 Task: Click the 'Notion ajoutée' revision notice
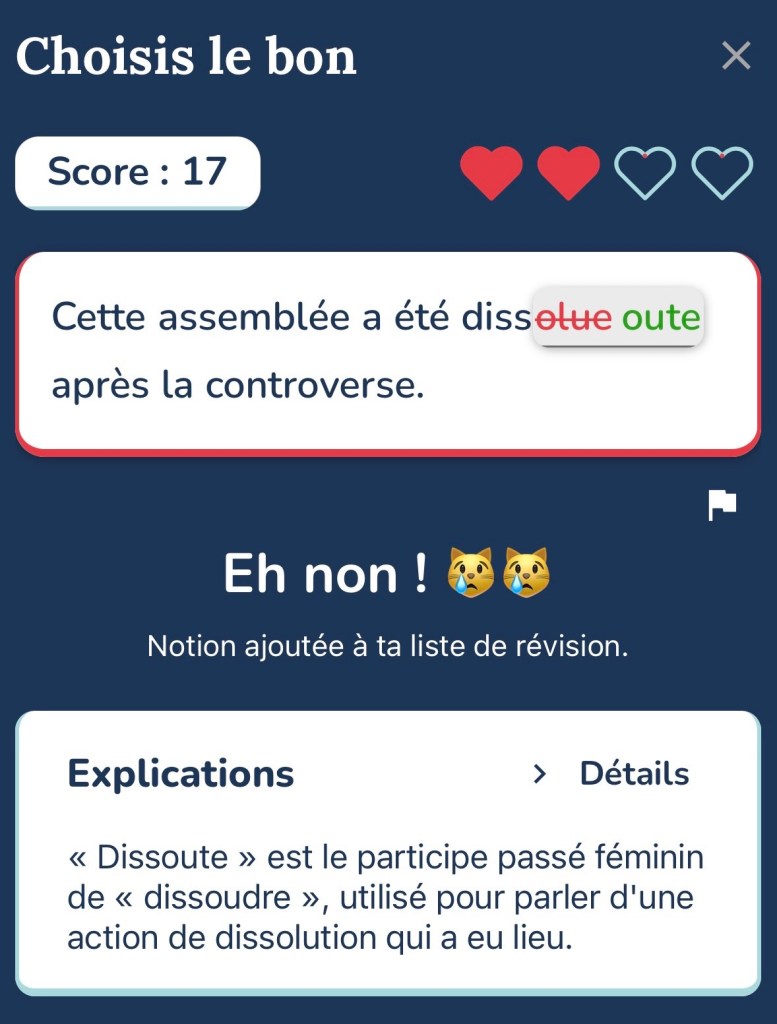[388, 646]
